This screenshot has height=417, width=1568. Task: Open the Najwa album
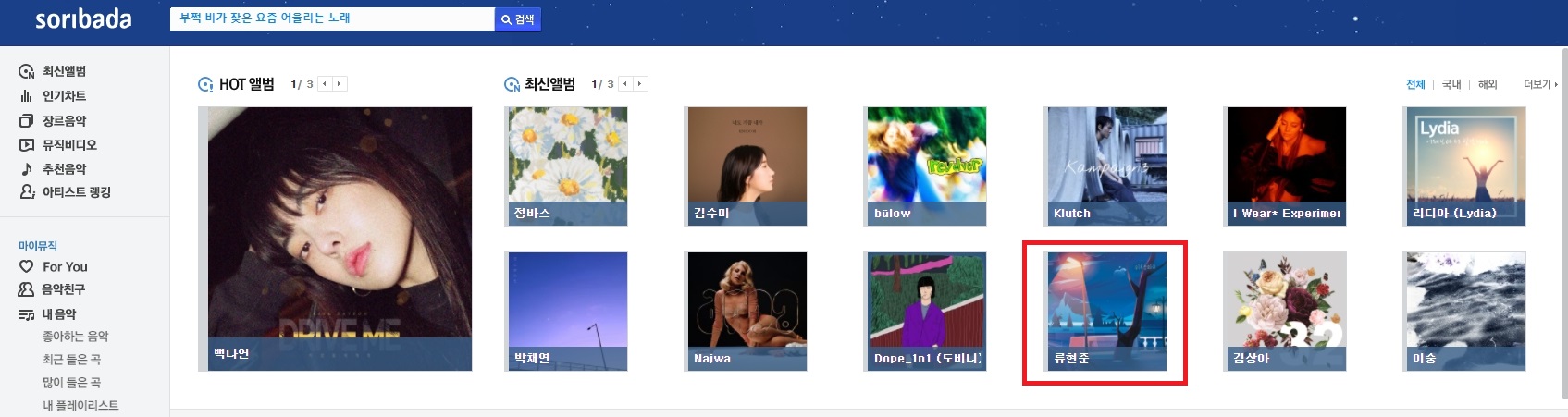(746, 312)
